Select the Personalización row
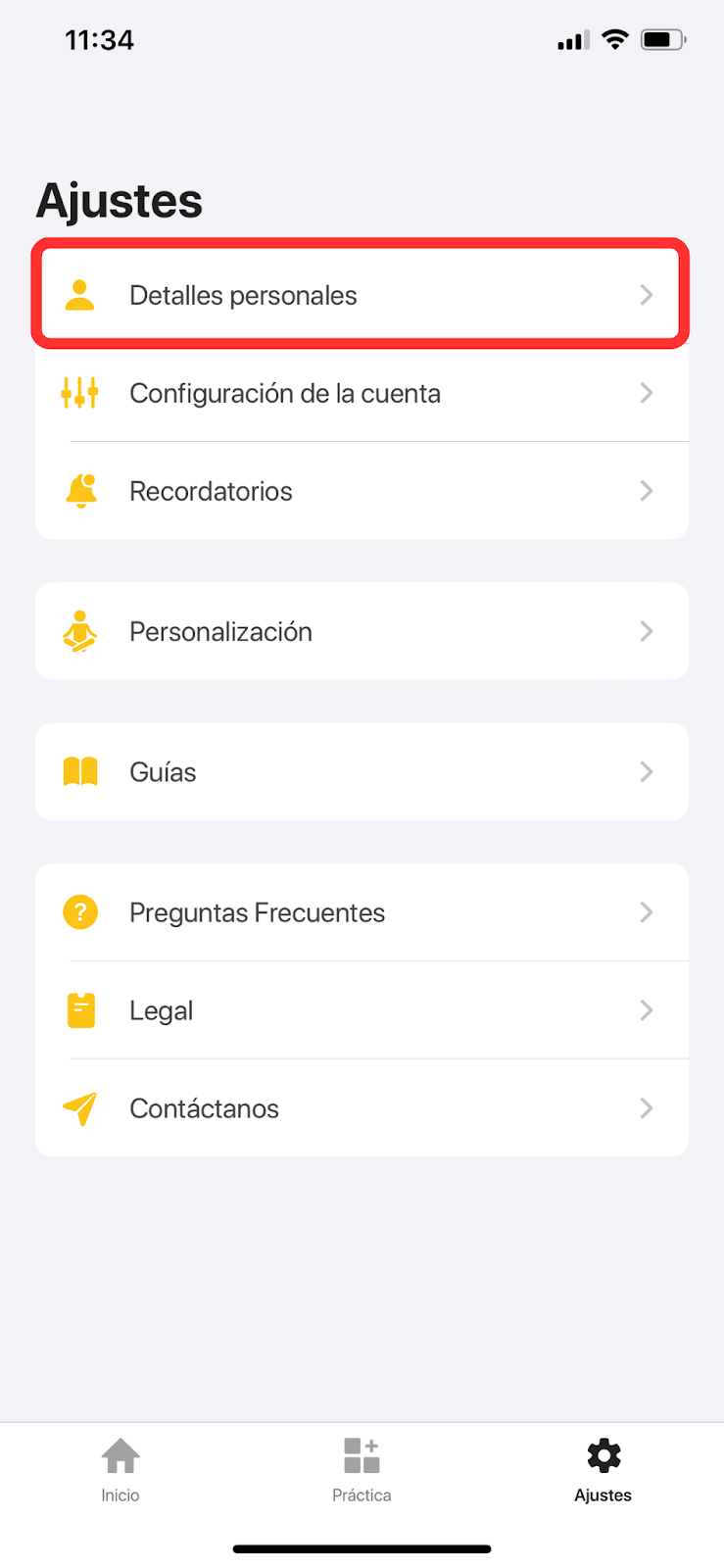Viewport: 724px width, 1568px height. 361,631
